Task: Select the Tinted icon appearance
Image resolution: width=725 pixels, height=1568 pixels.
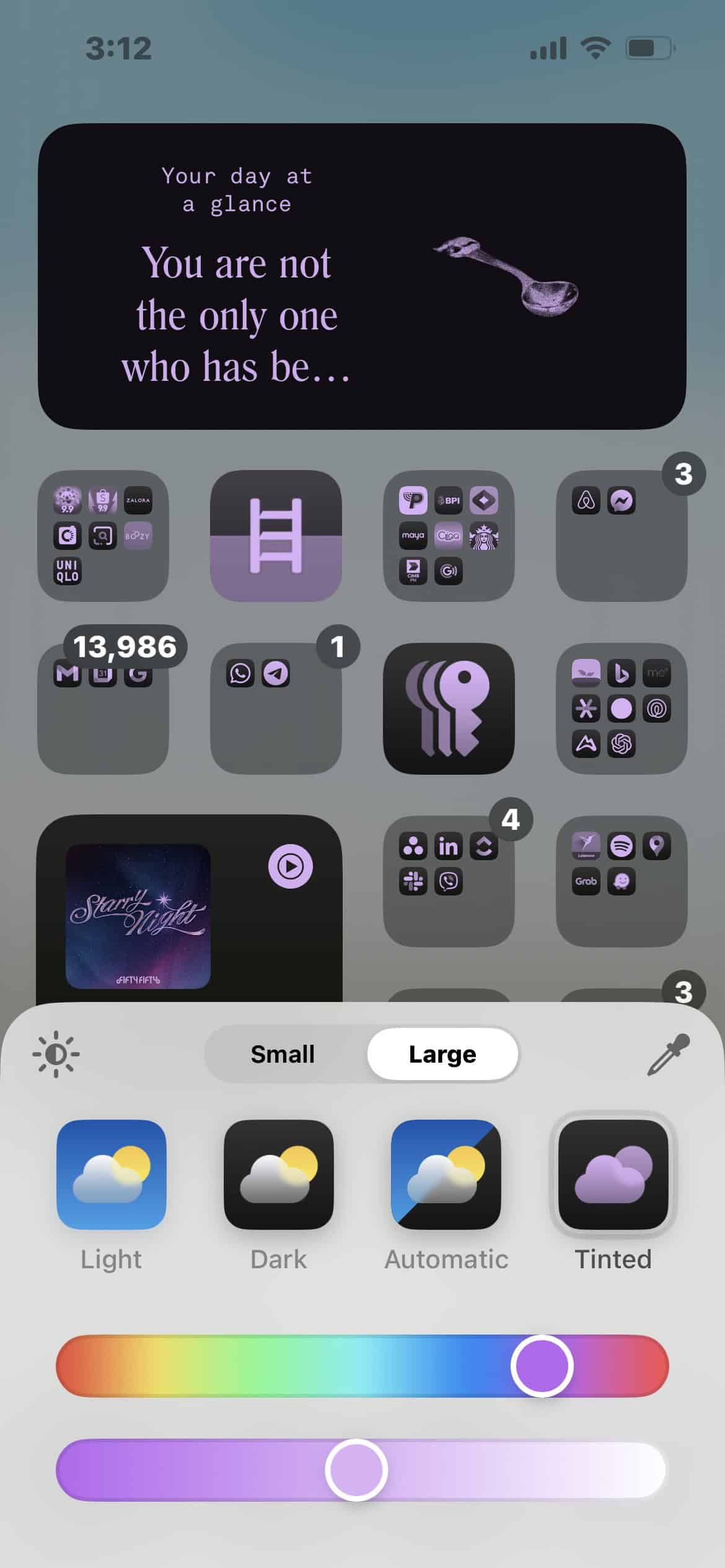Action: (x=613, y=1174)
